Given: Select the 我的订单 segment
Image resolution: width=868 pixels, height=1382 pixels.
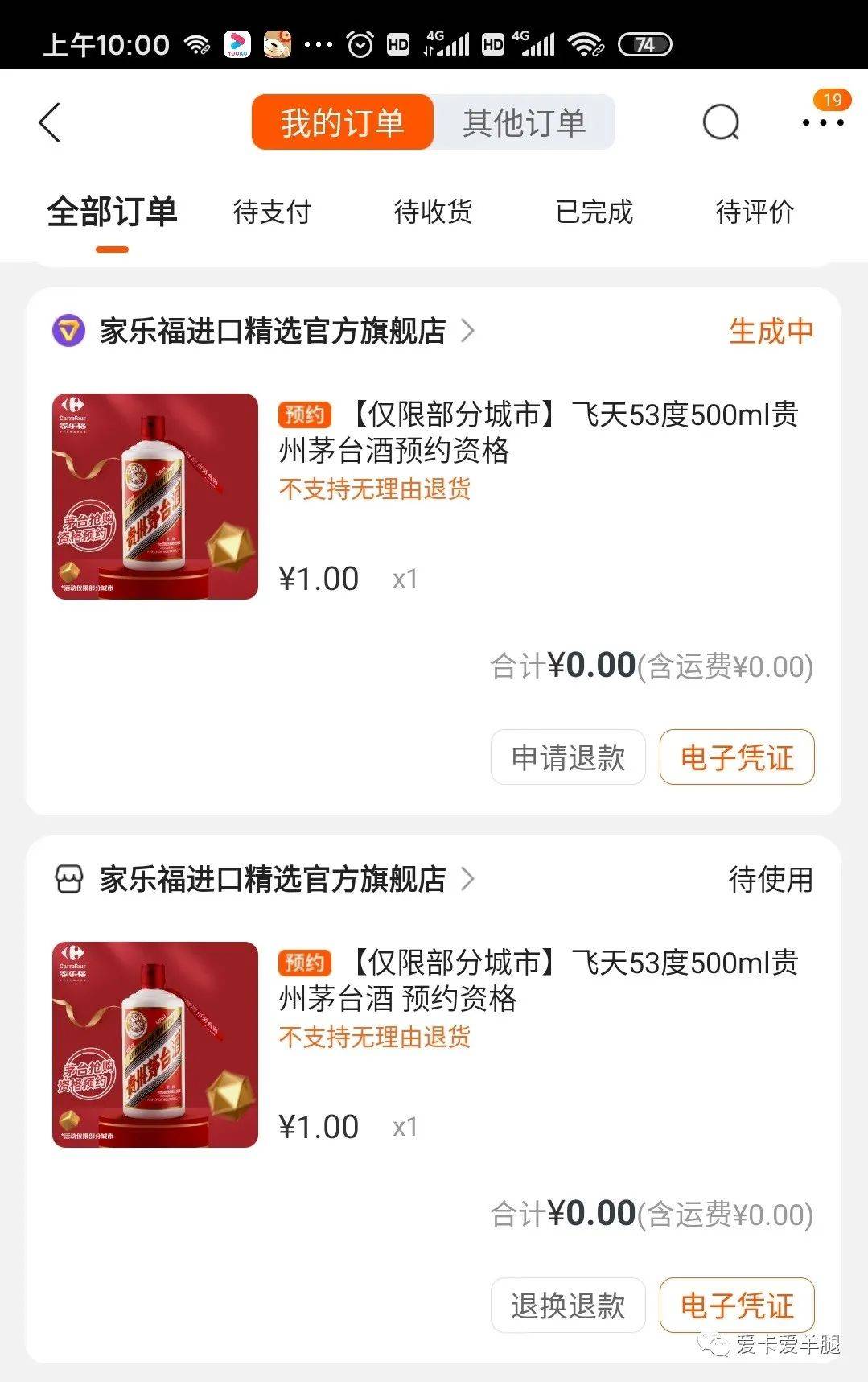Looking at the screenshot, I should click(343, 123).
